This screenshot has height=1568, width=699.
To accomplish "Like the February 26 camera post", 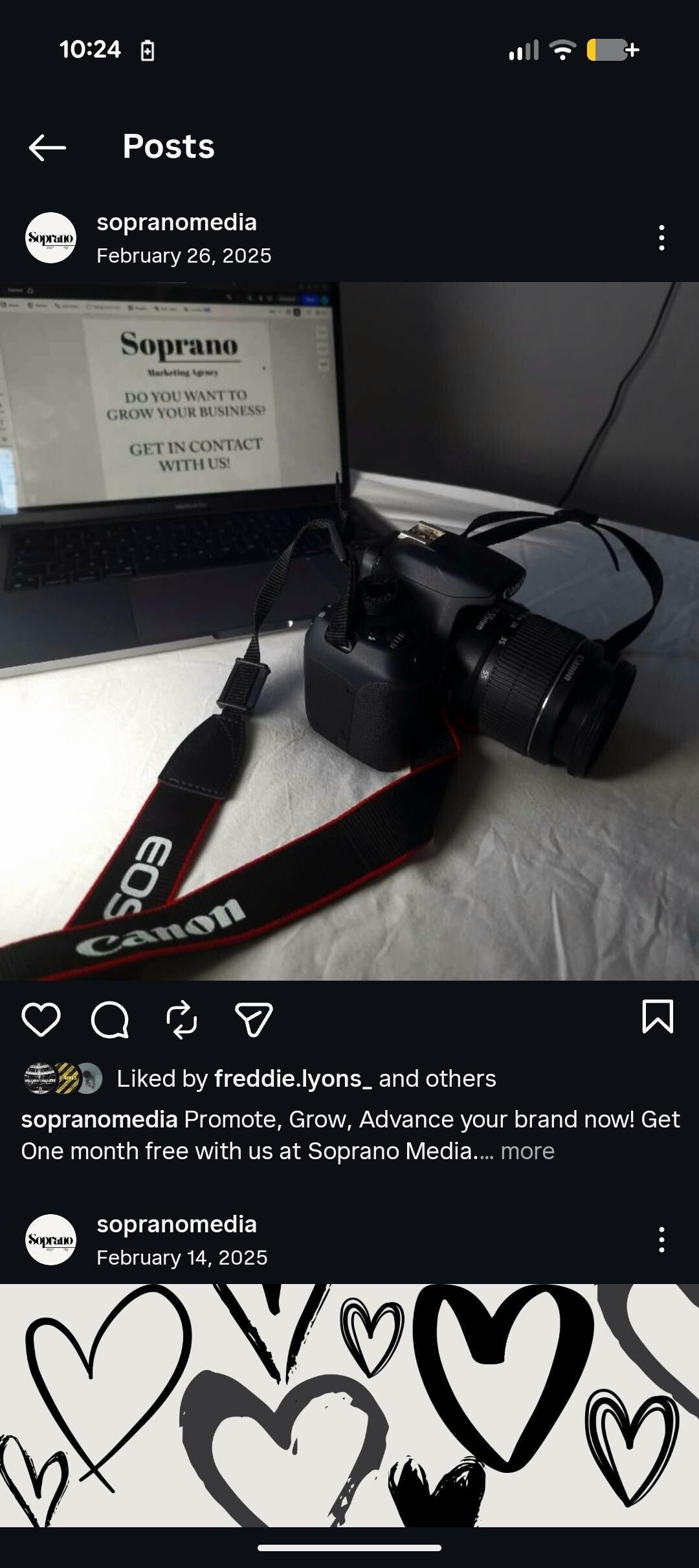I will tap(41, 1020).
